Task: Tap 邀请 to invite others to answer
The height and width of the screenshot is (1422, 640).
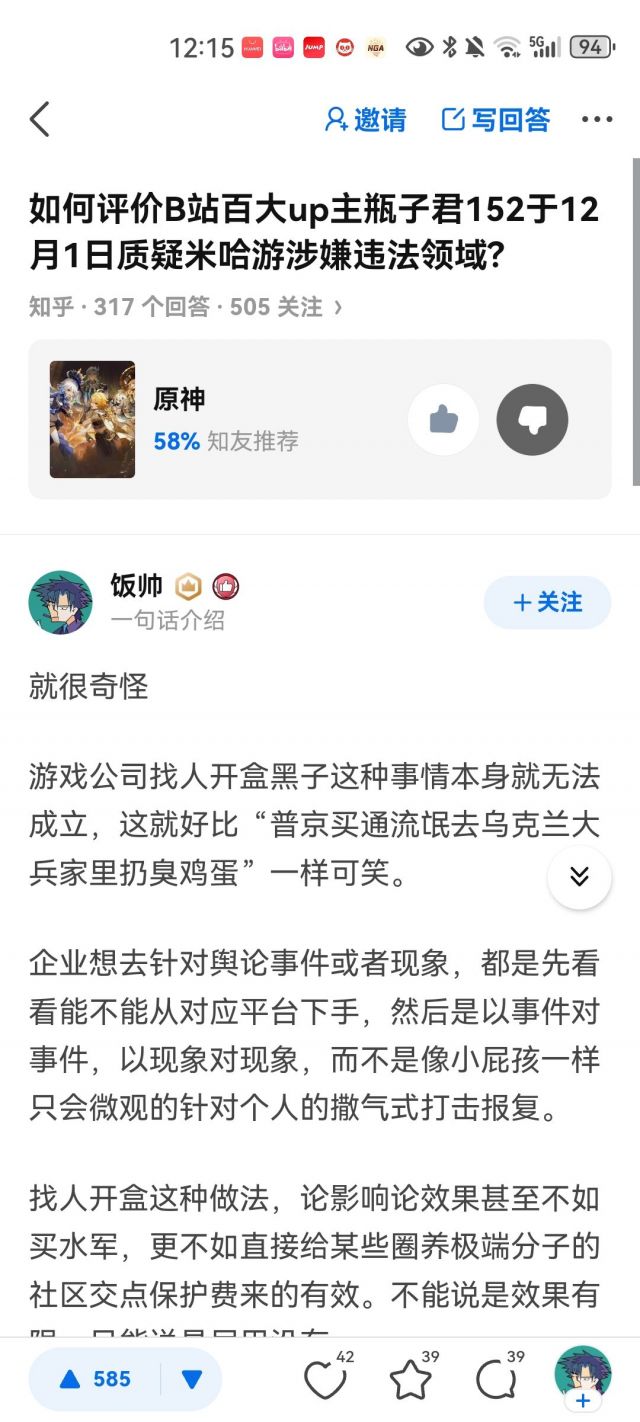Action: [x=366, y=120]
